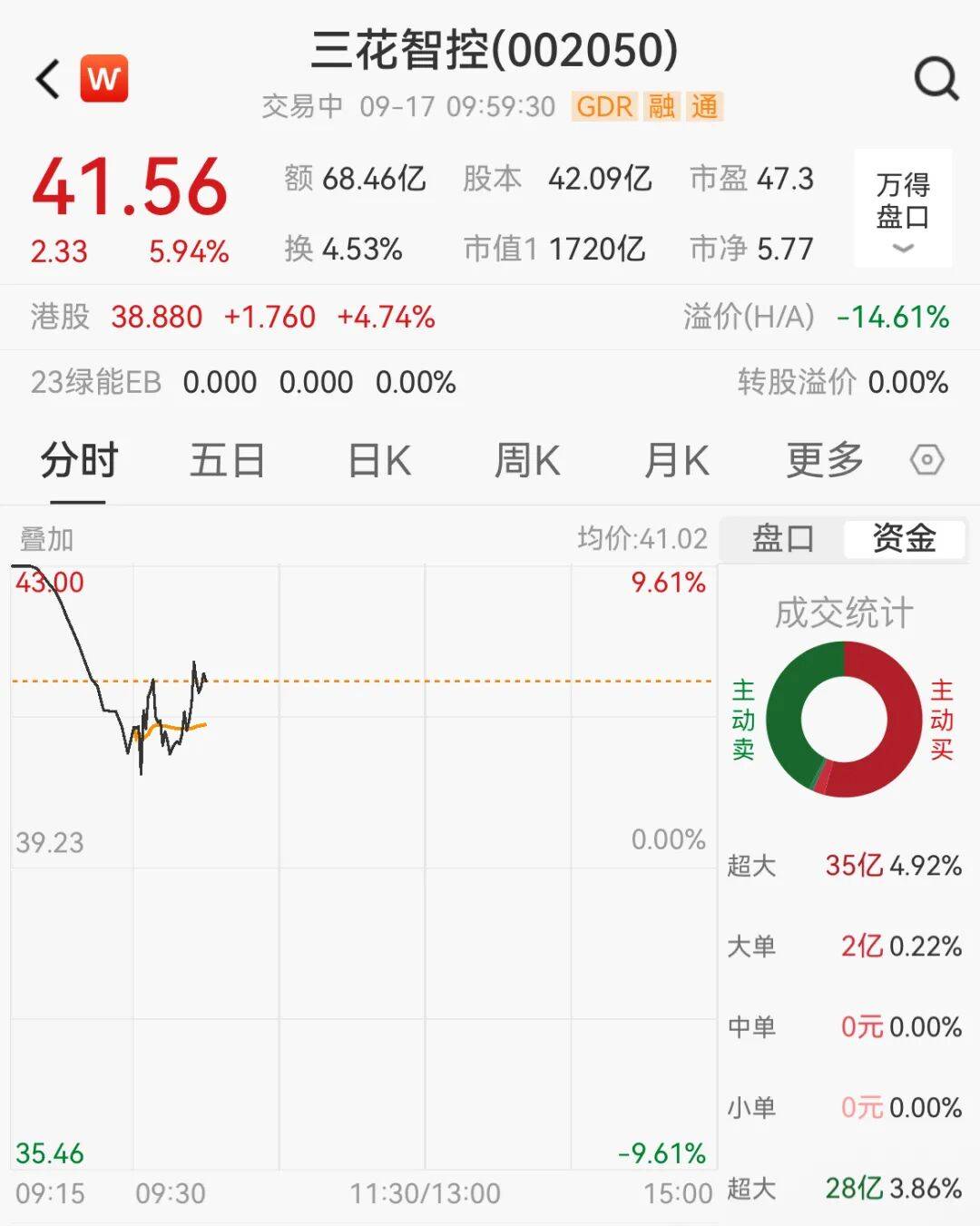Open chart settings via the gear icon

(x=926, y=460)
